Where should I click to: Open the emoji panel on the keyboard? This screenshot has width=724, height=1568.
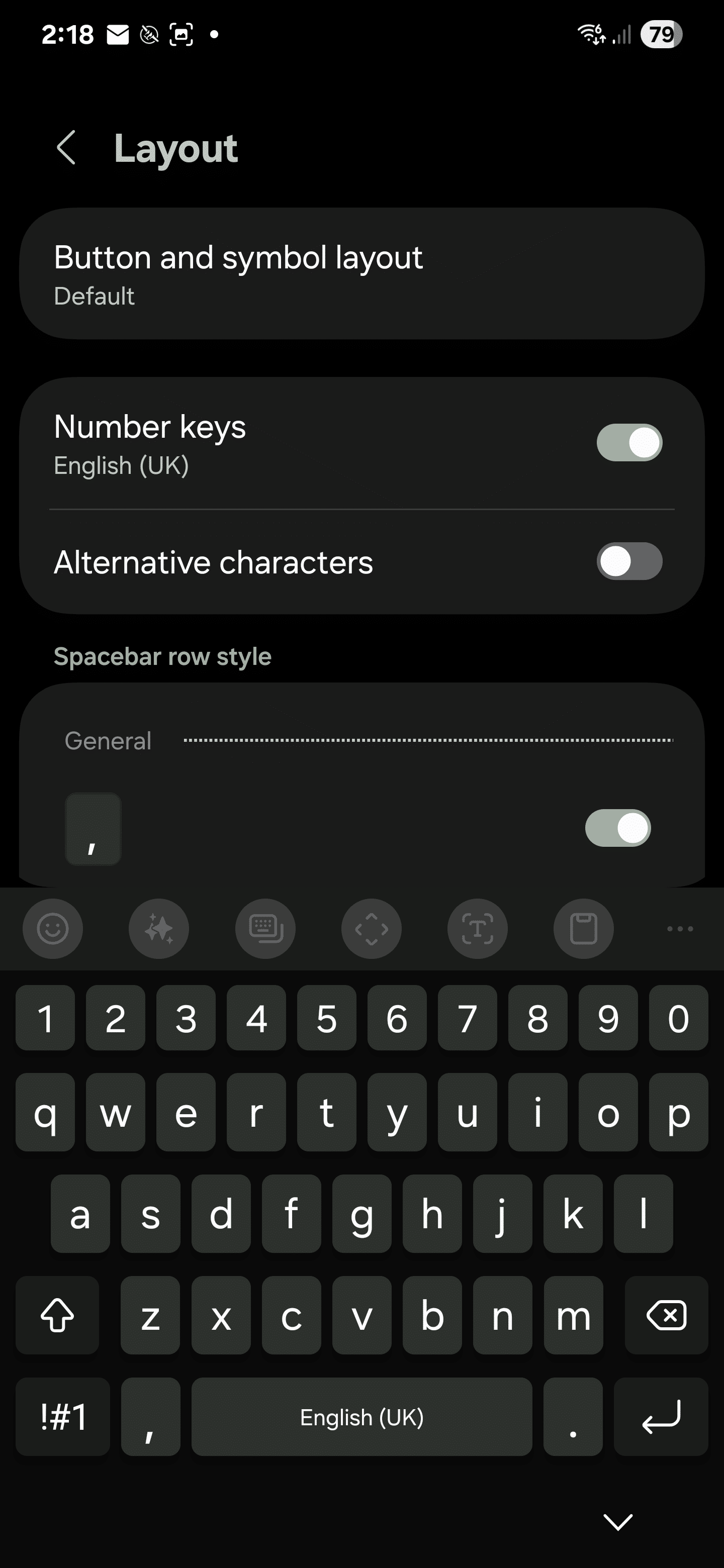click(x=53, y=929)
